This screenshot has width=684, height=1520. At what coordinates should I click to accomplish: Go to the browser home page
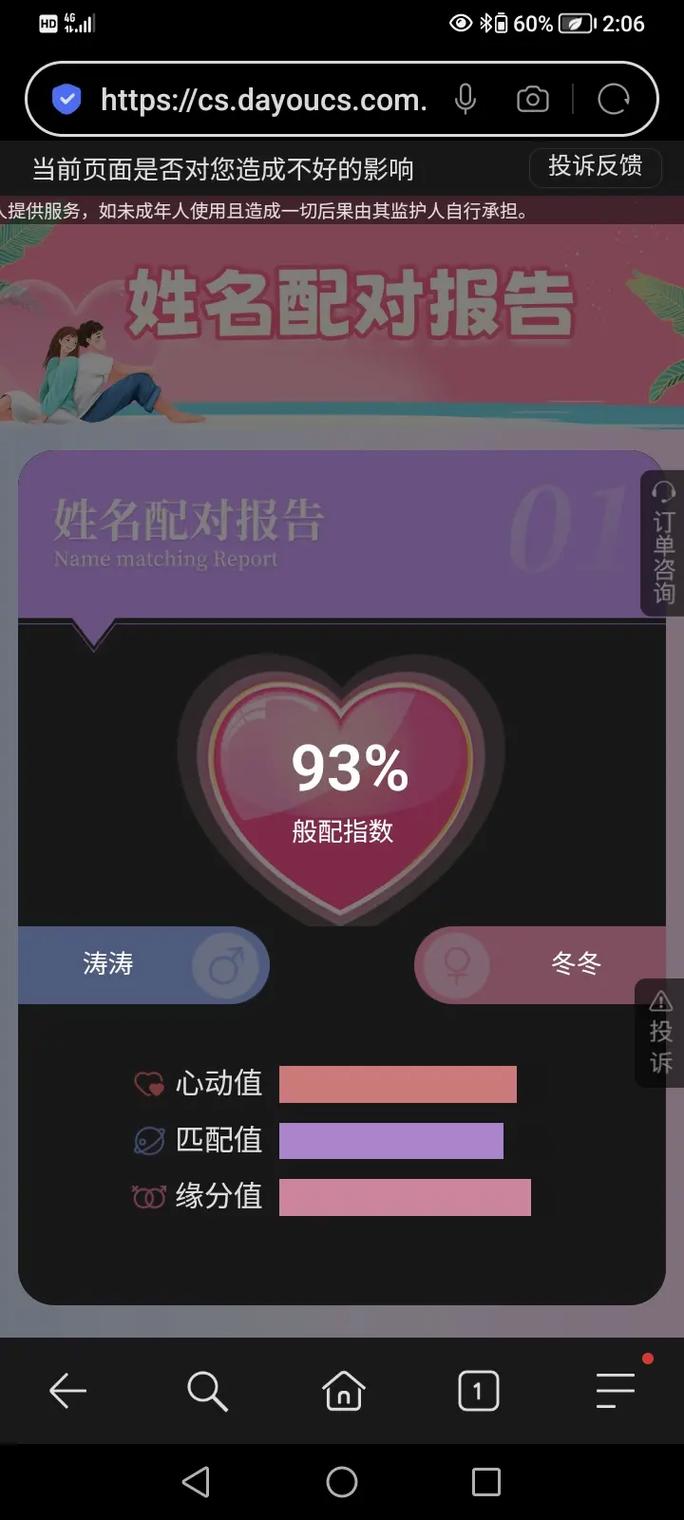point(343,1390)
